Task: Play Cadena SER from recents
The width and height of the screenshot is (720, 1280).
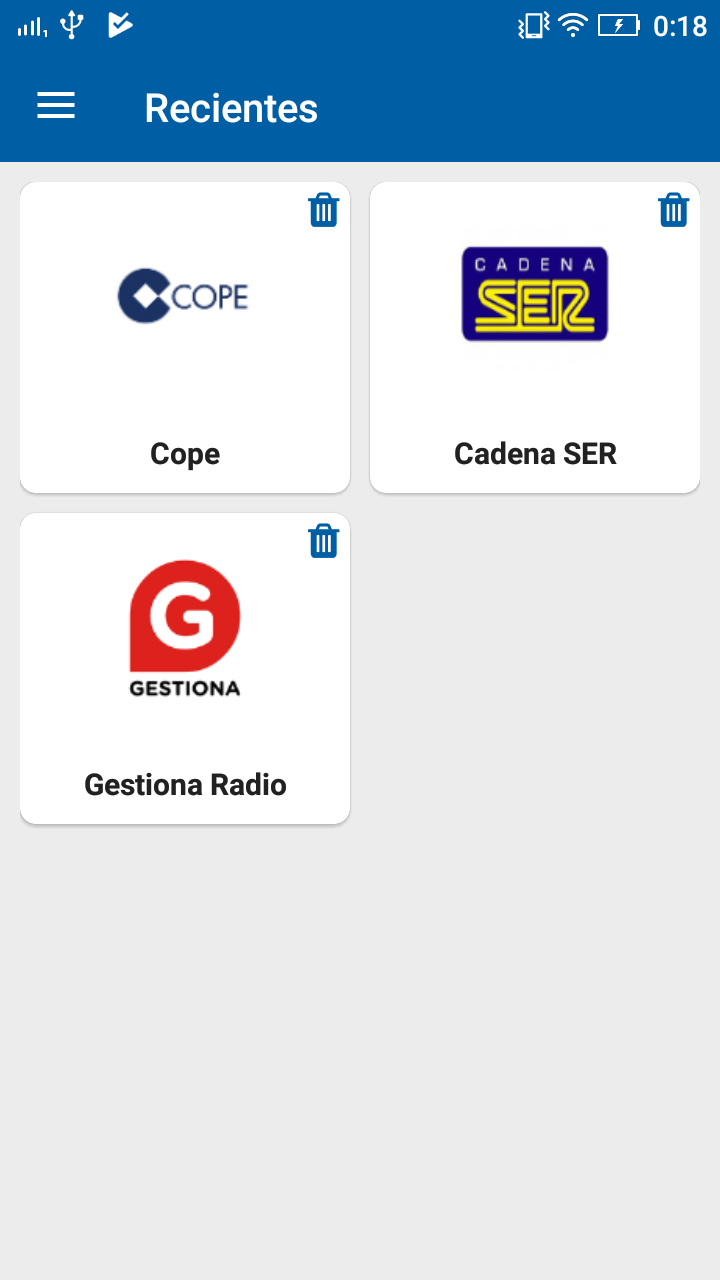Action: point(535,337)
